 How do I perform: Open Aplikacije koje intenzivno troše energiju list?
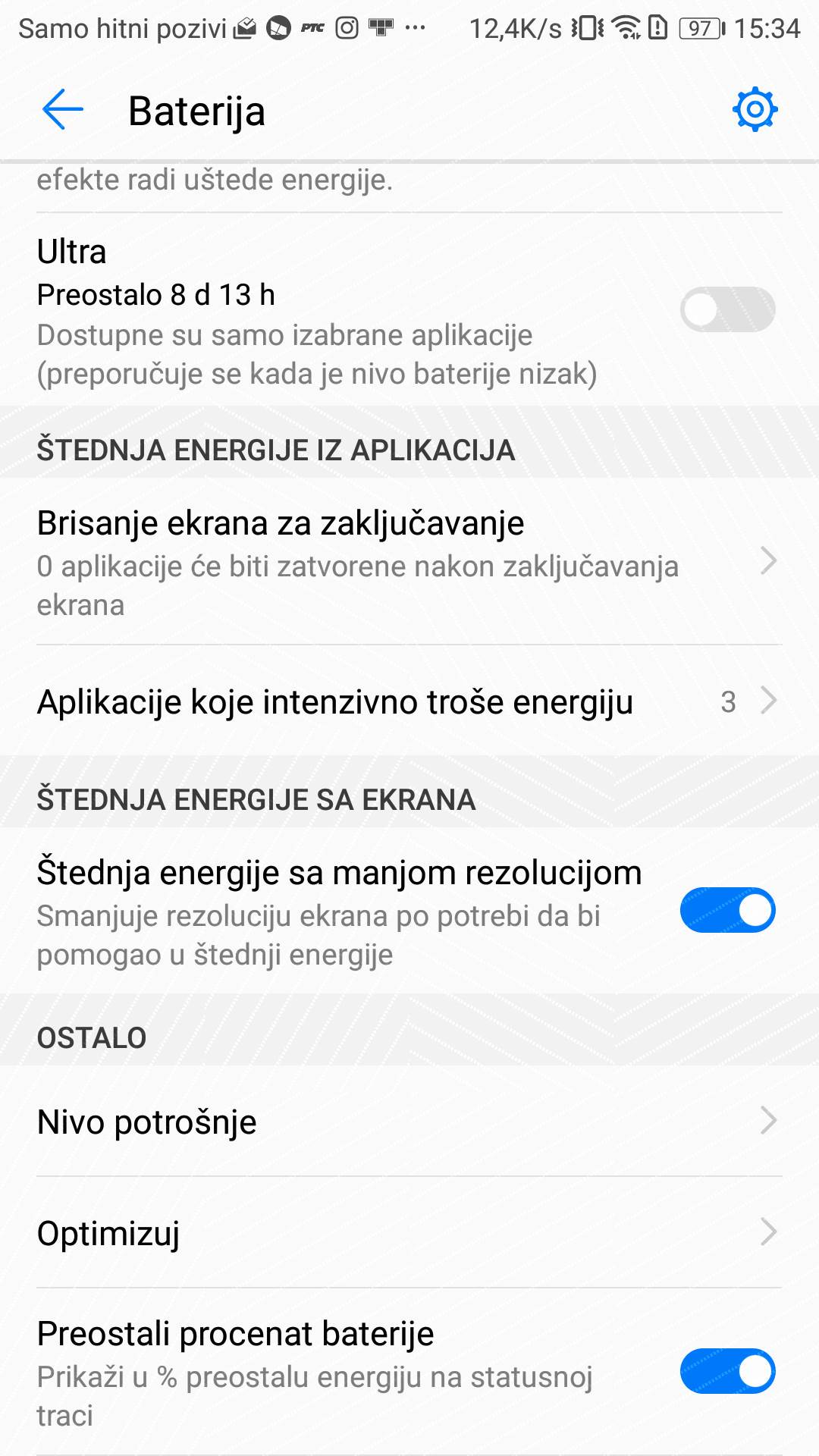[x=770, y=702]
